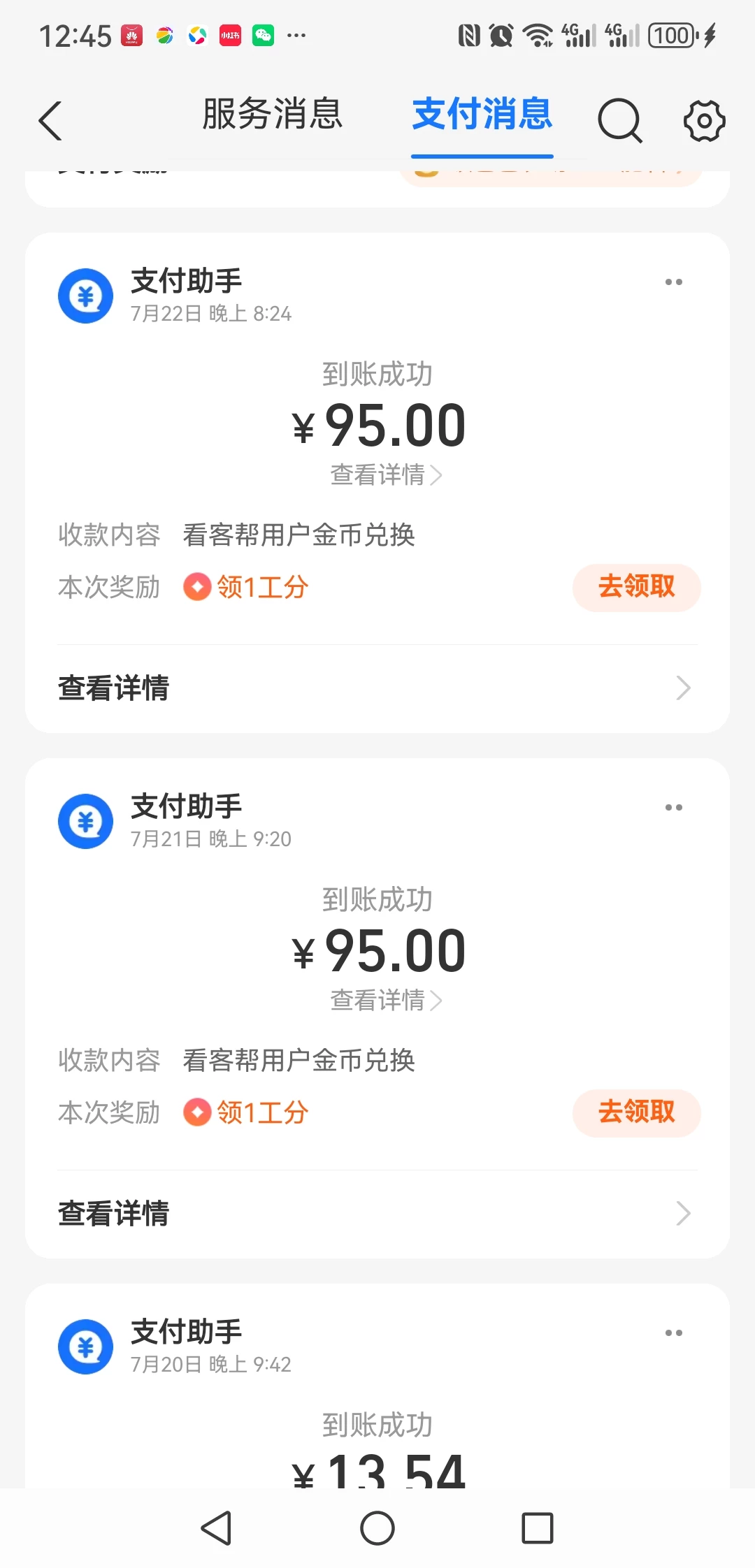This screenshot has height=1568, width=755.
Task: Switch to the 服务消息 tab
Action: (272, 114)
